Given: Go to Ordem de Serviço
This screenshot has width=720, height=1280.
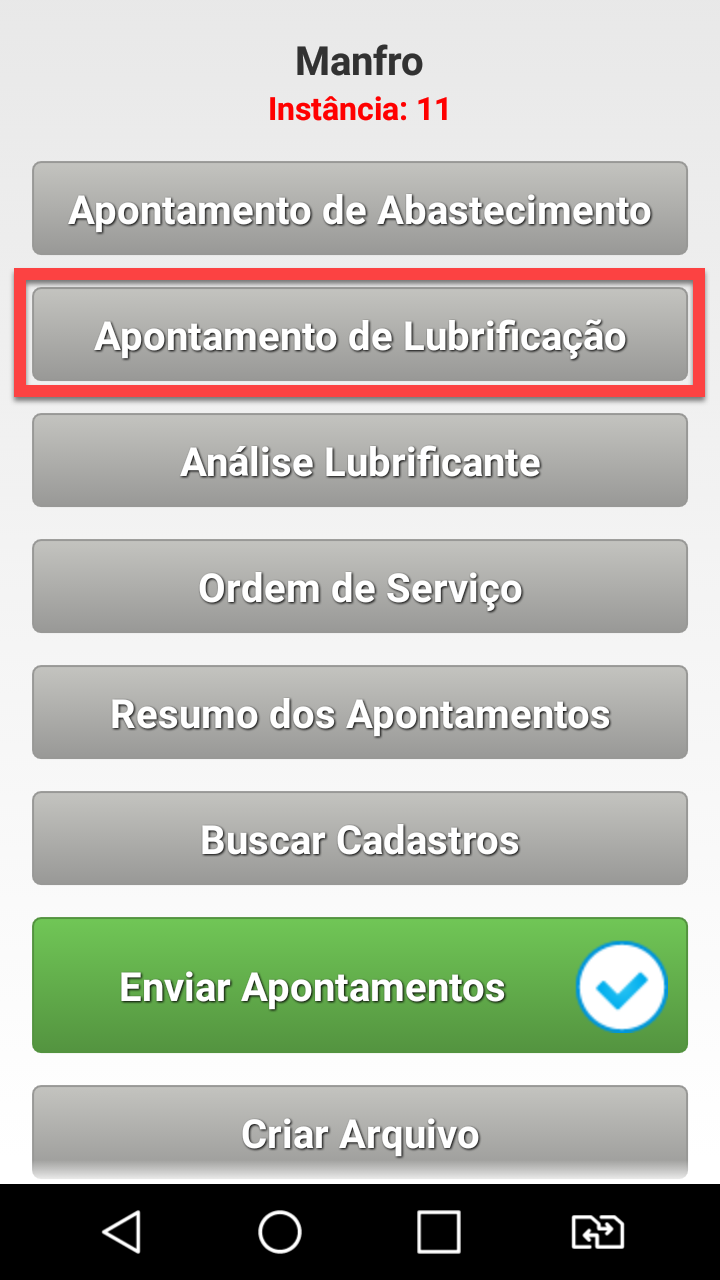Looking at the screenshot, I should 360,587.
